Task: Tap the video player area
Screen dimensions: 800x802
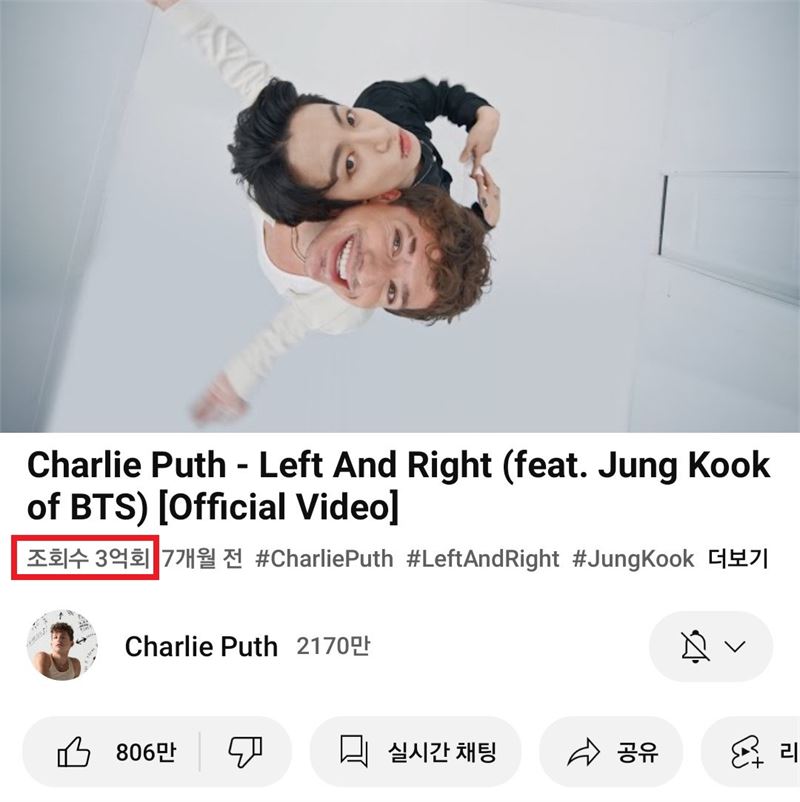Action: (400, 215)
